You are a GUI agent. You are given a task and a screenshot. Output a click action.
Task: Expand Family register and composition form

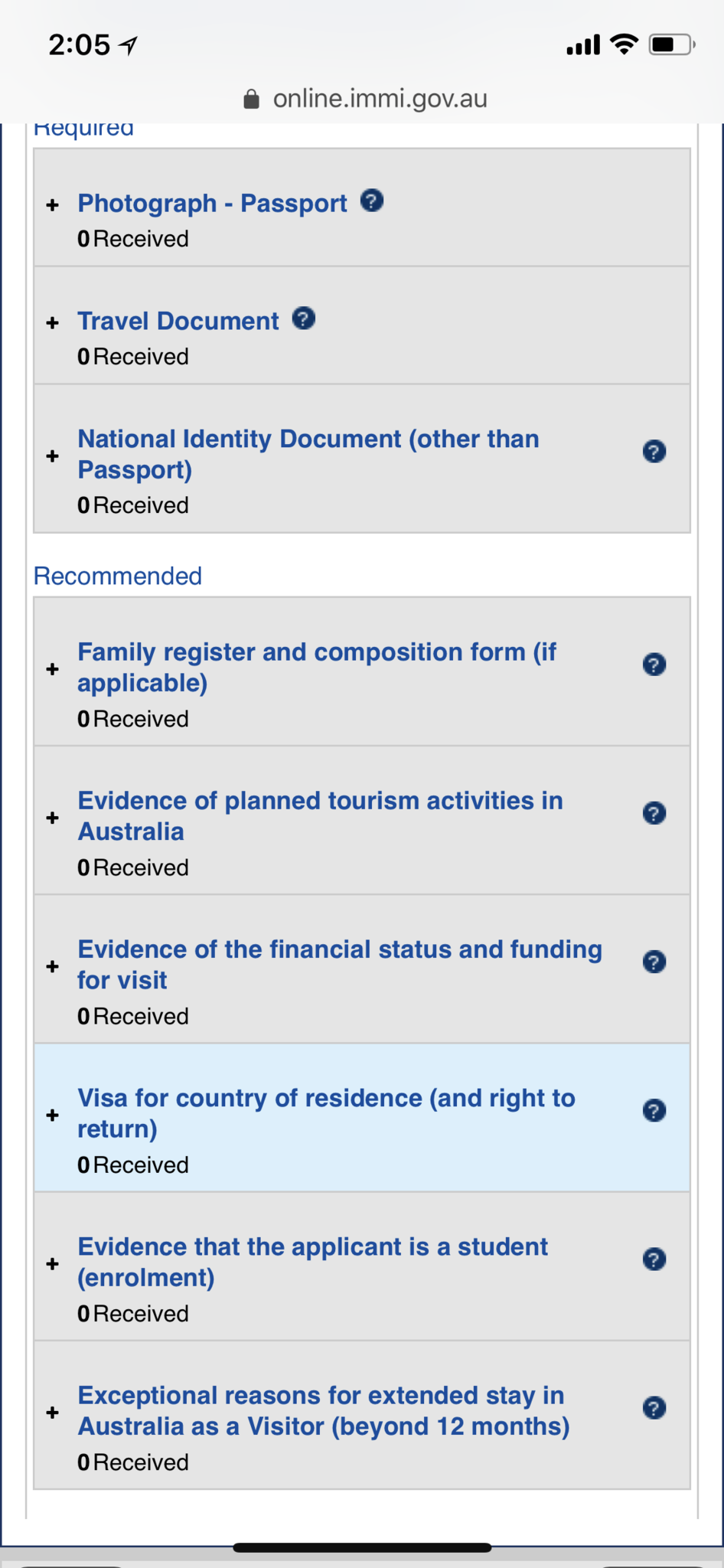coord(52,669)
